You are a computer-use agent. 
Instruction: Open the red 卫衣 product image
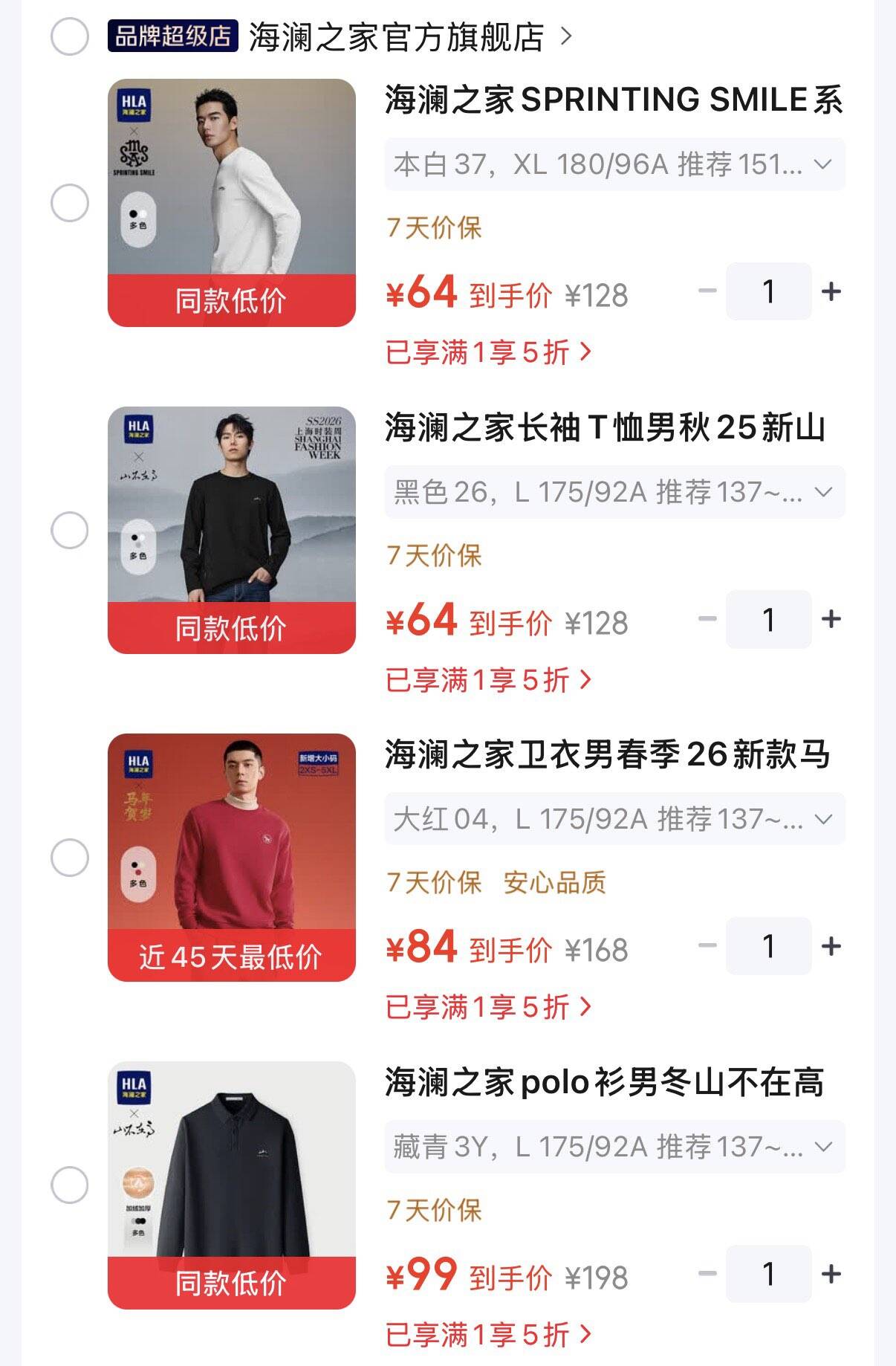pos(232,858)
